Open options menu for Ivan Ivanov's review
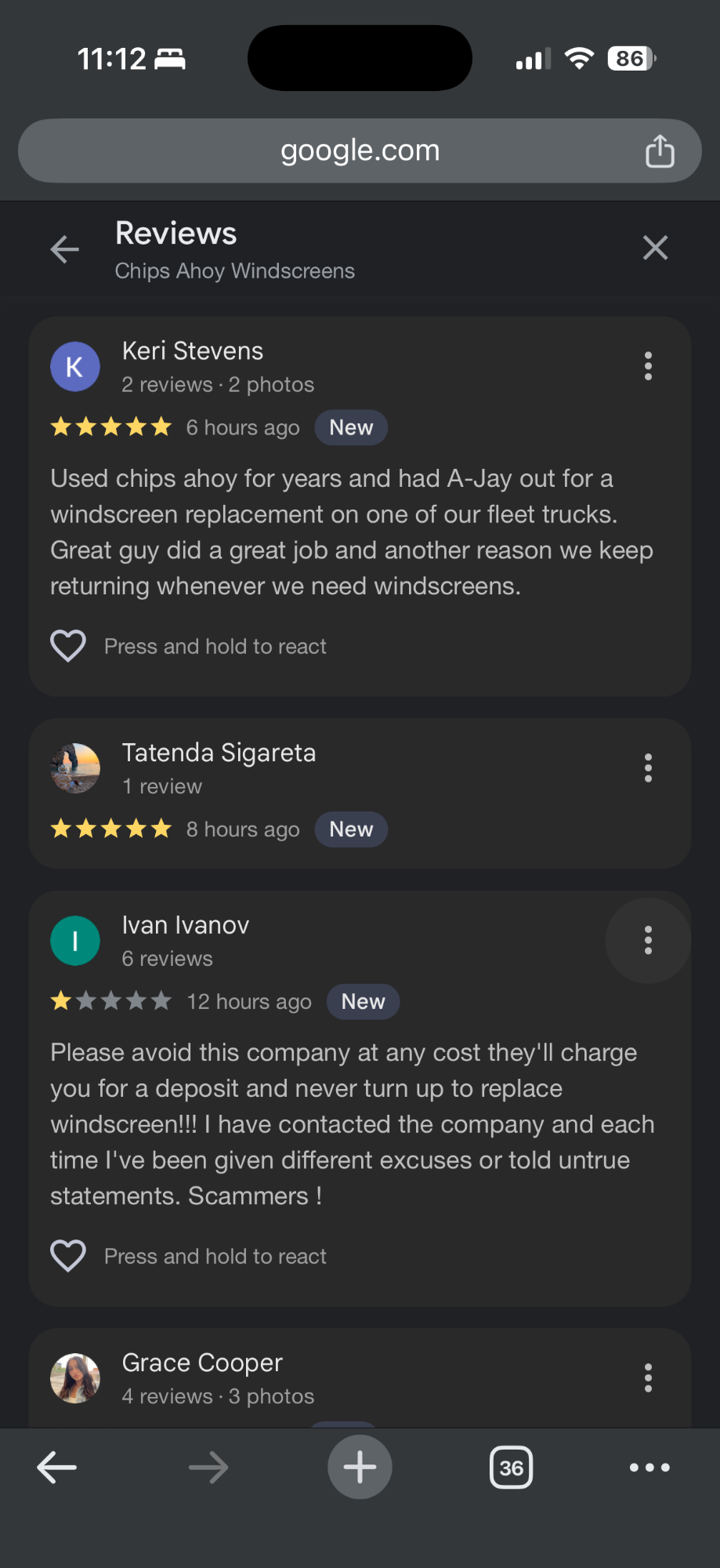This screenshot has height=1568, width=720. click(648, 940)
